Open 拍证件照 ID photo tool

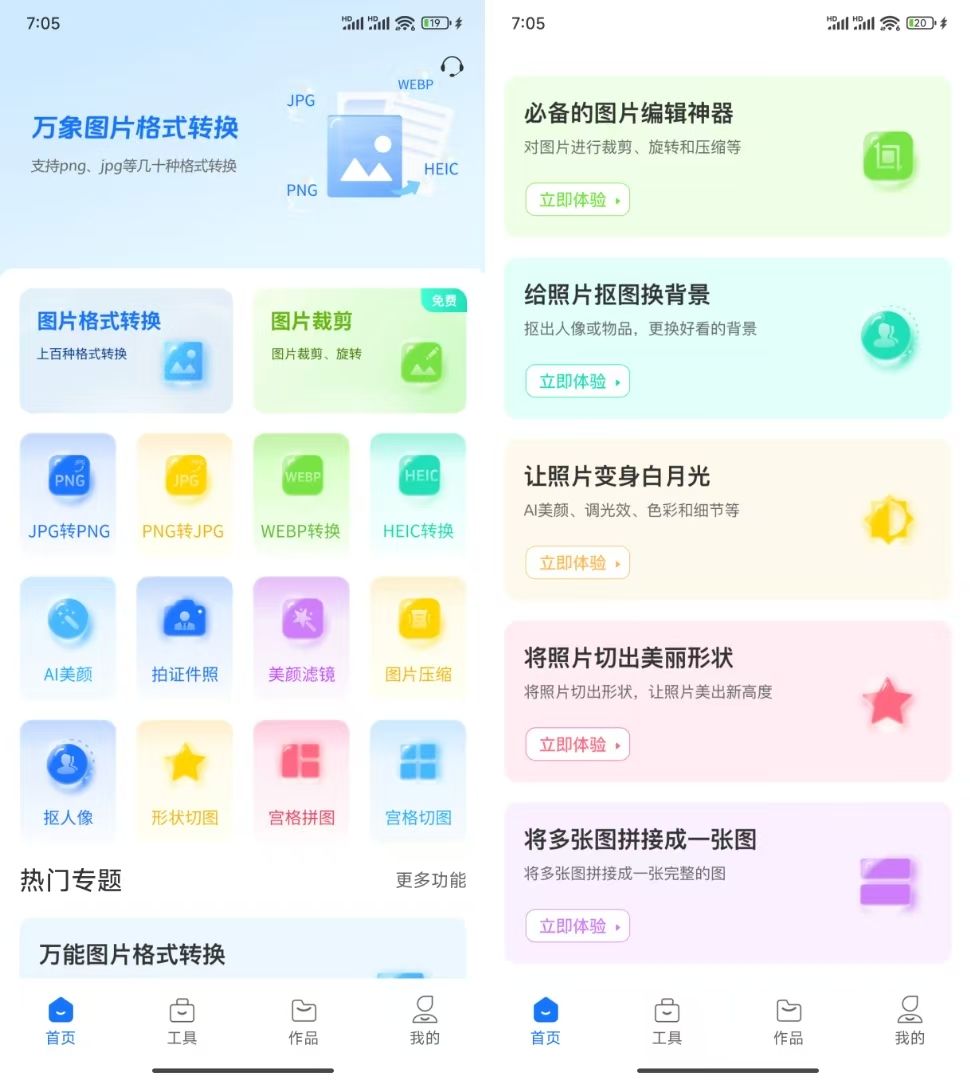[185, 635]
